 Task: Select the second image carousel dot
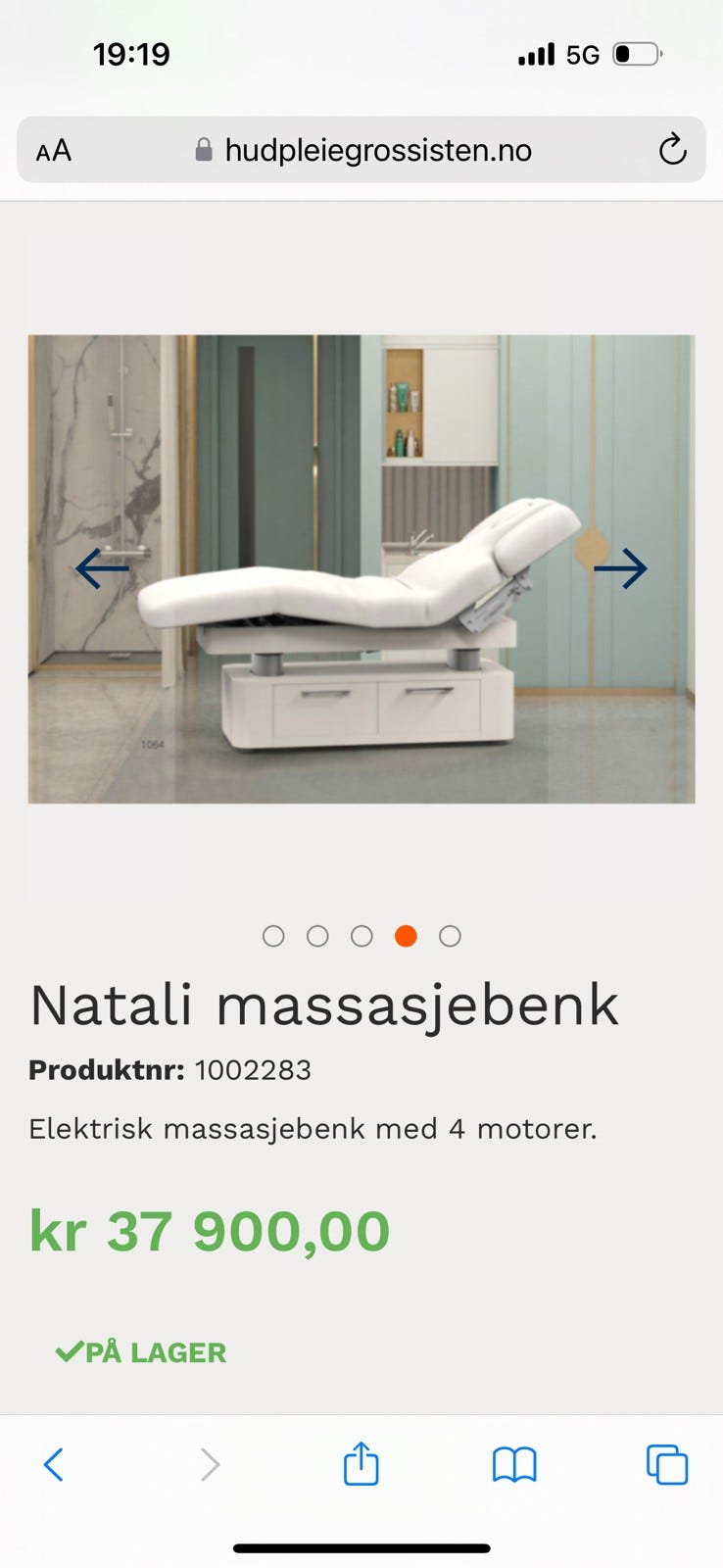318,936
